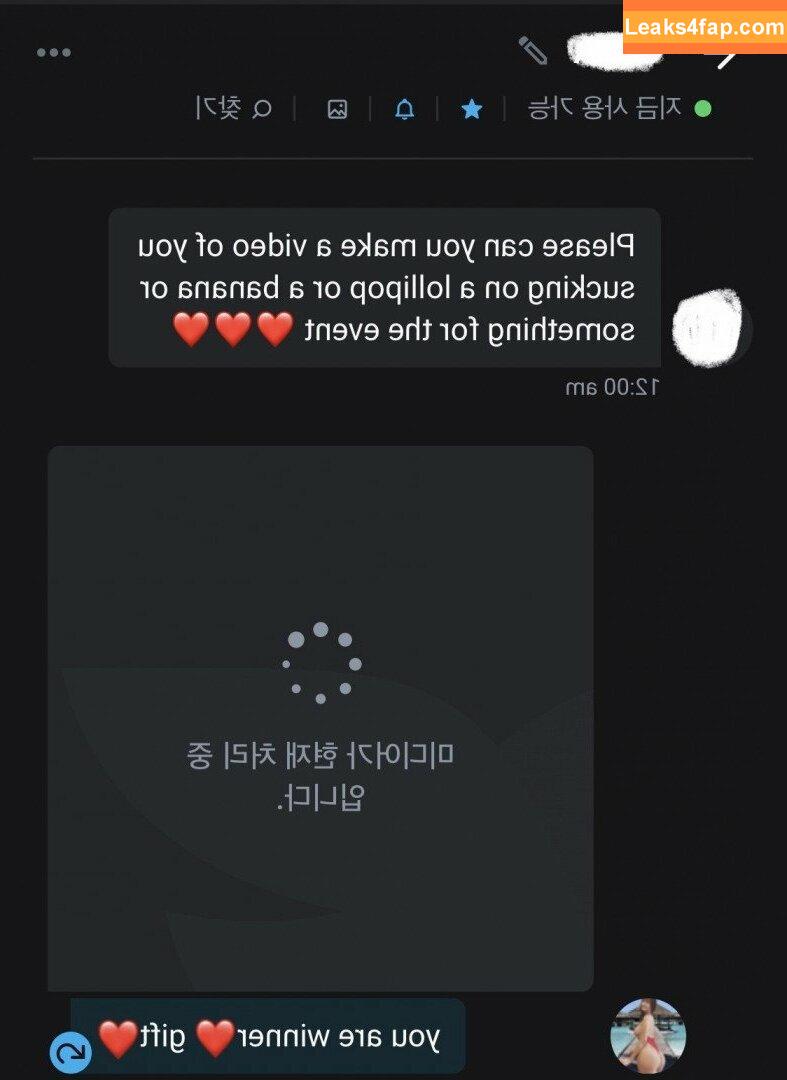
Task: Tap the pencil edit icon
Action: (x=532, y=50)
